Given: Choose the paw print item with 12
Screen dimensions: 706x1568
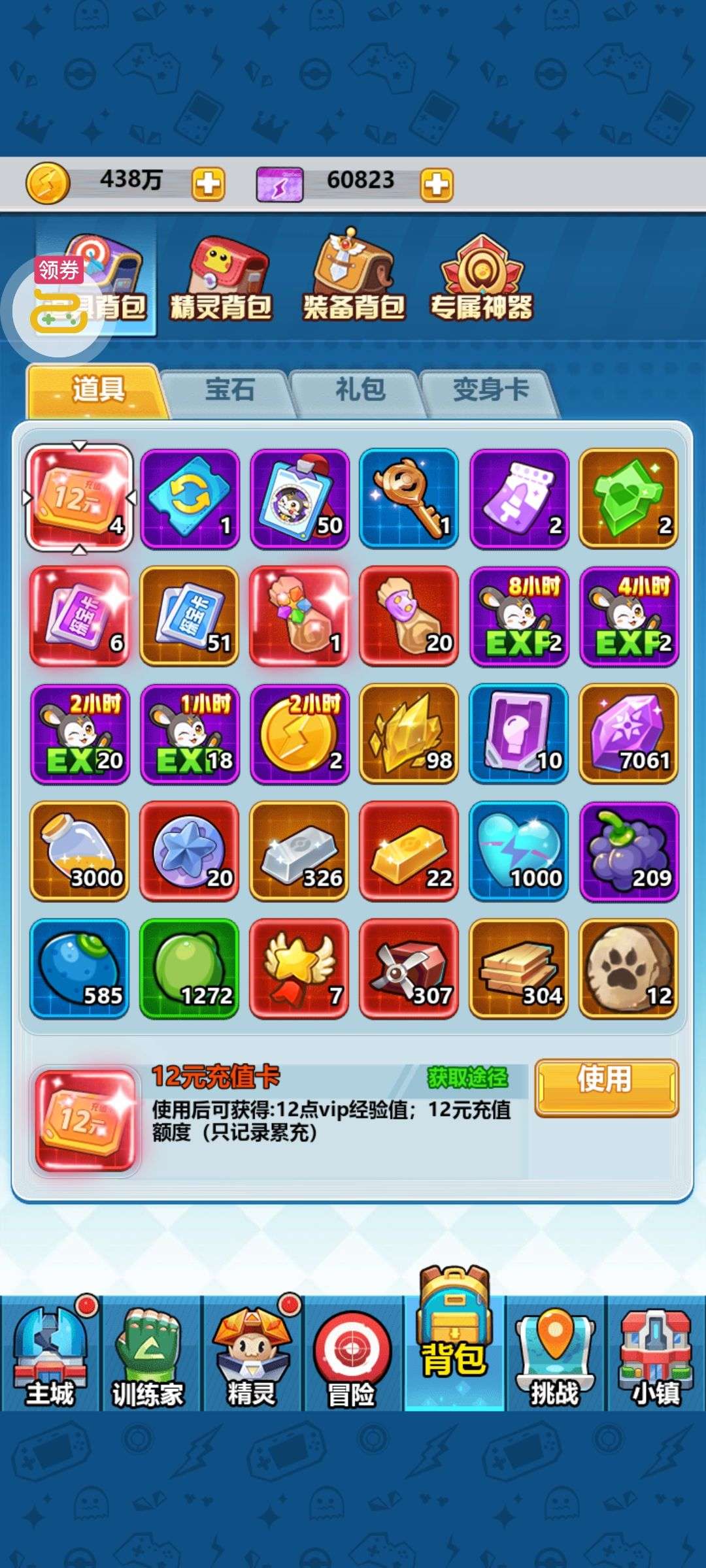Looking at the screenshot, I should (x=629, y=969).
